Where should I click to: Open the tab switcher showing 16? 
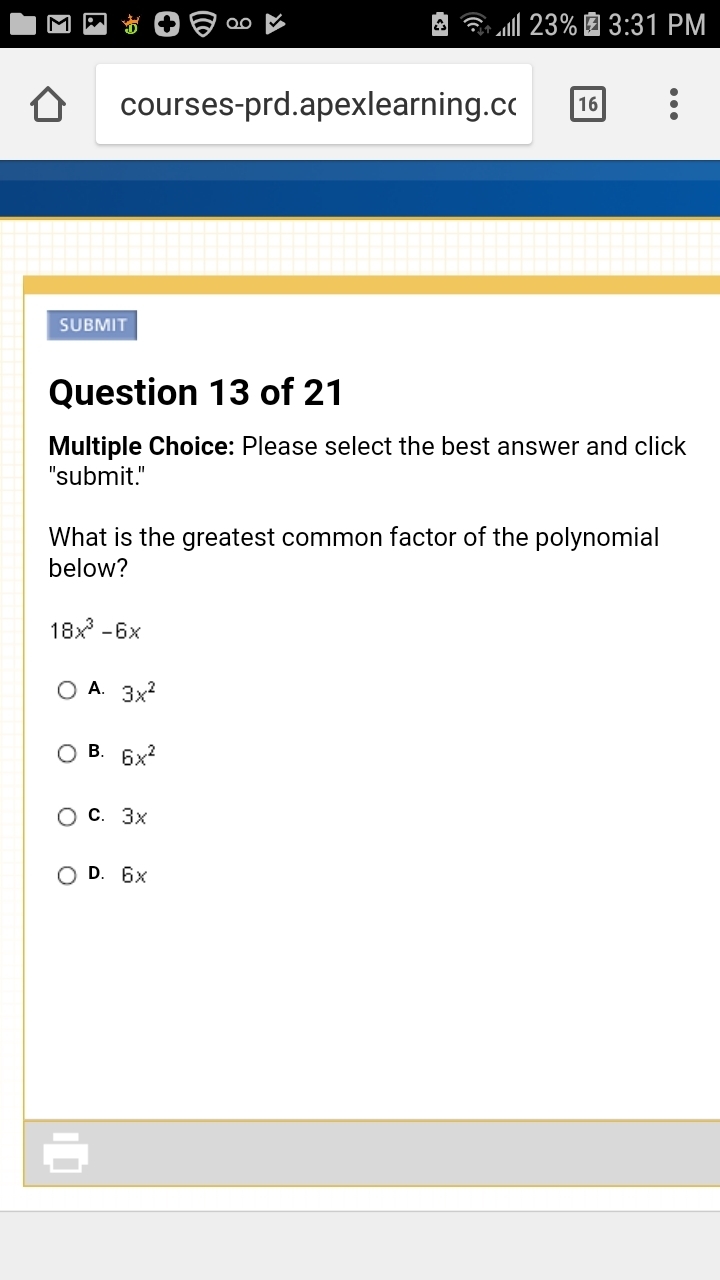pyautogui.click(x=588, y=104)
